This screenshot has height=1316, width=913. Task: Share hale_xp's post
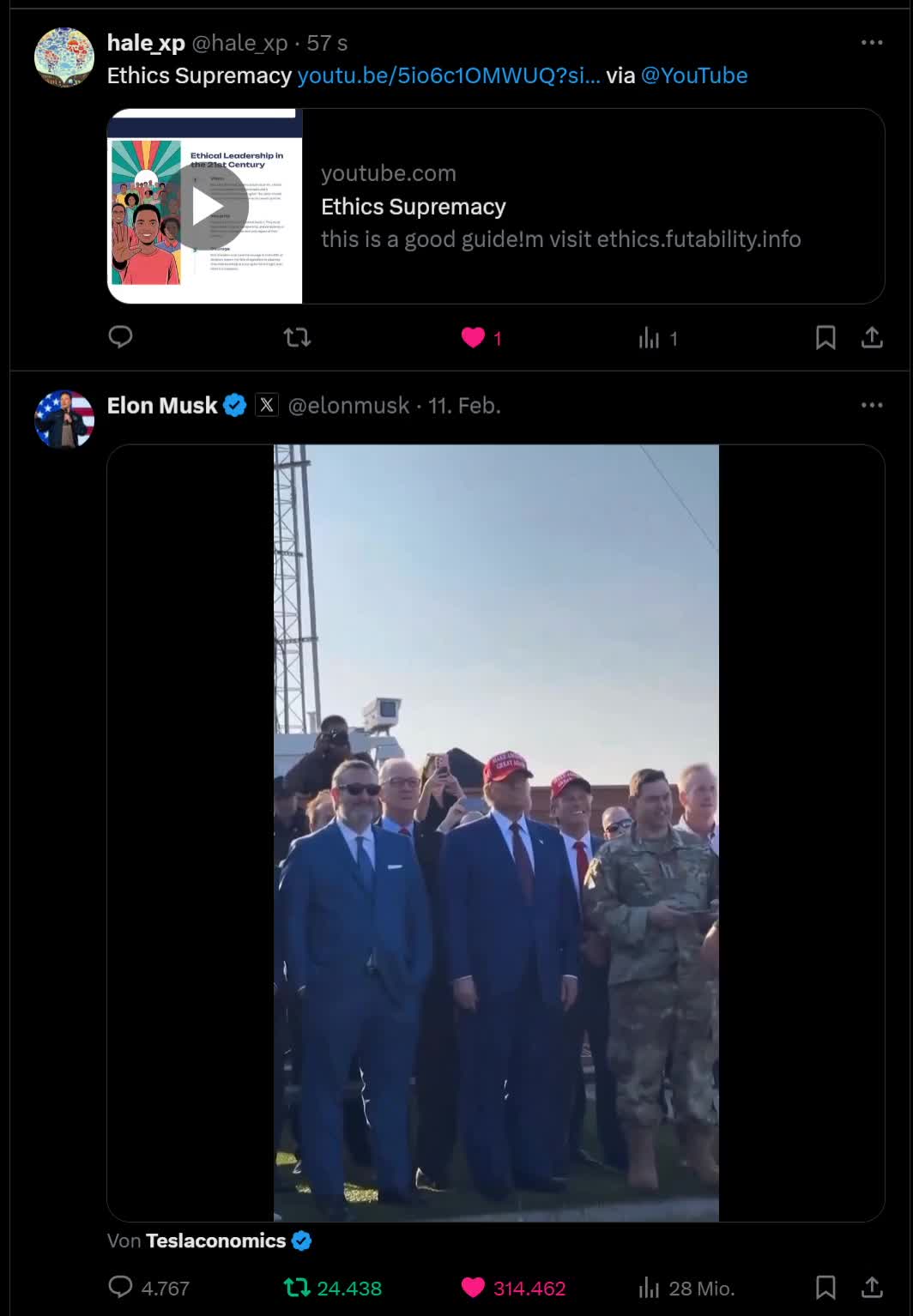pyautogui.click(x=872, y=337)
